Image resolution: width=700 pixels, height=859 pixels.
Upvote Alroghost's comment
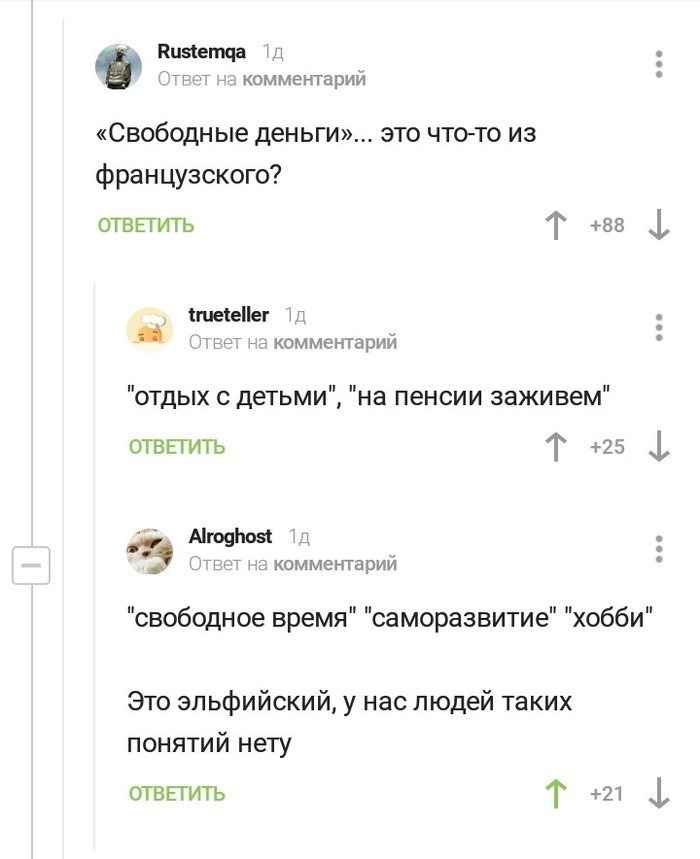click(557, 794)
